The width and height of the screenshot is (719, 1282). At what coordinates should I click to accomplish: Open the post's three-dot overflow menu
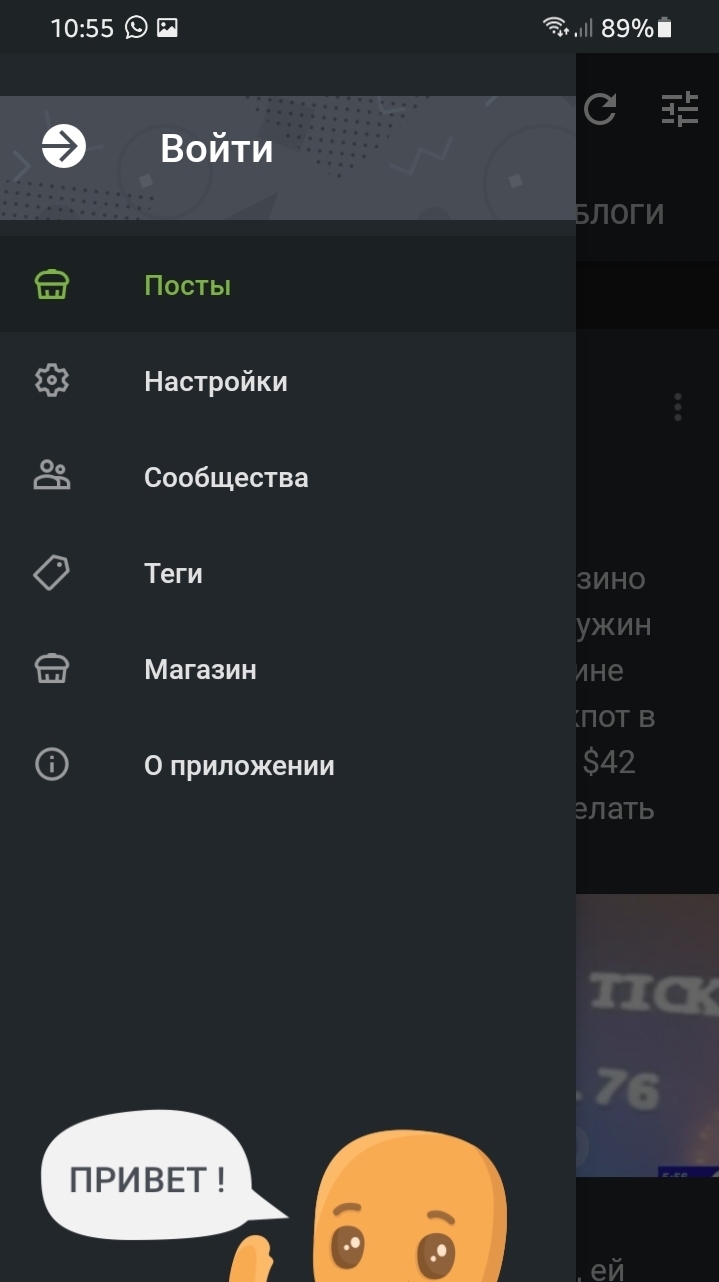[678, 407]
